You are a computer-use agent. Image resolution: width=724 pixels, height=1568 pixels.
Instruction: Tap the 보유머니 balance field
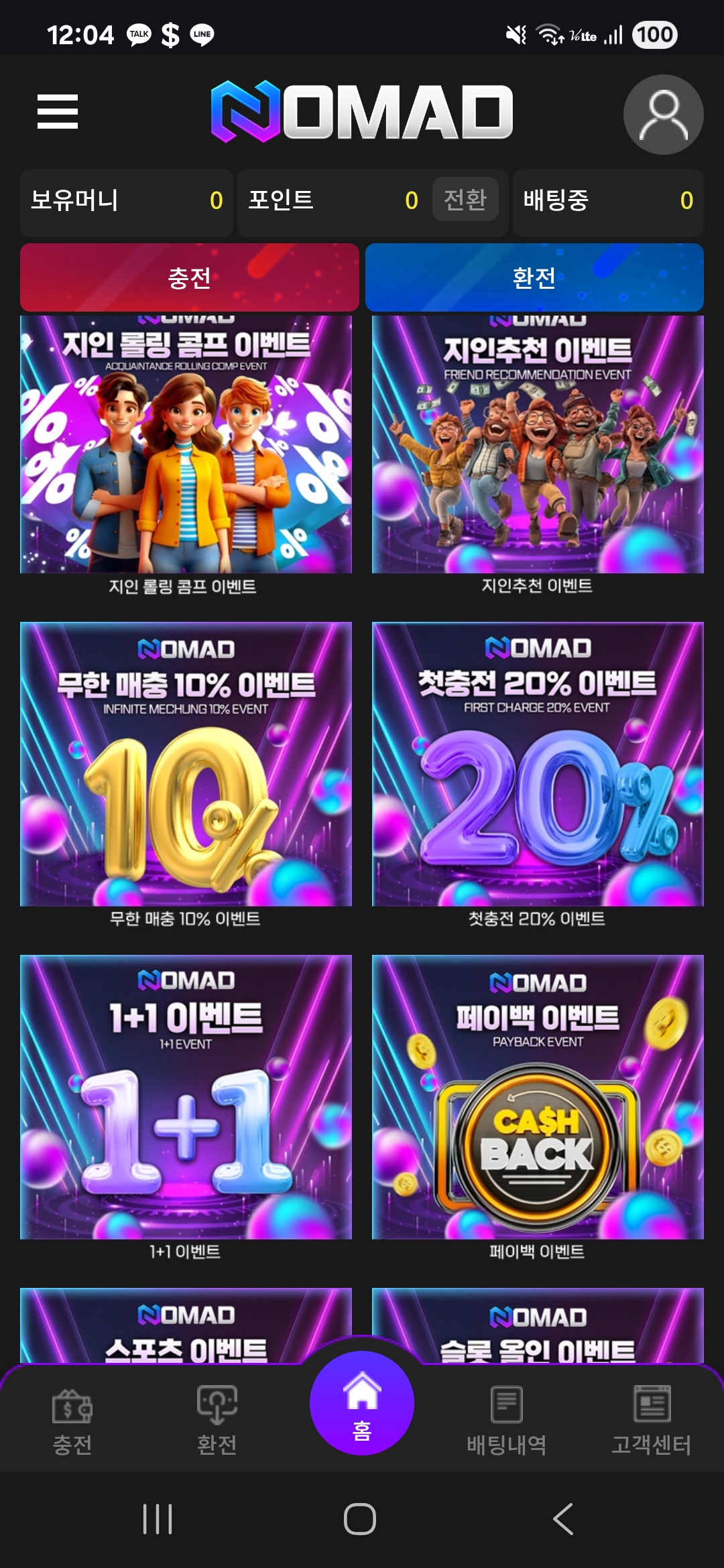point(126,201)
